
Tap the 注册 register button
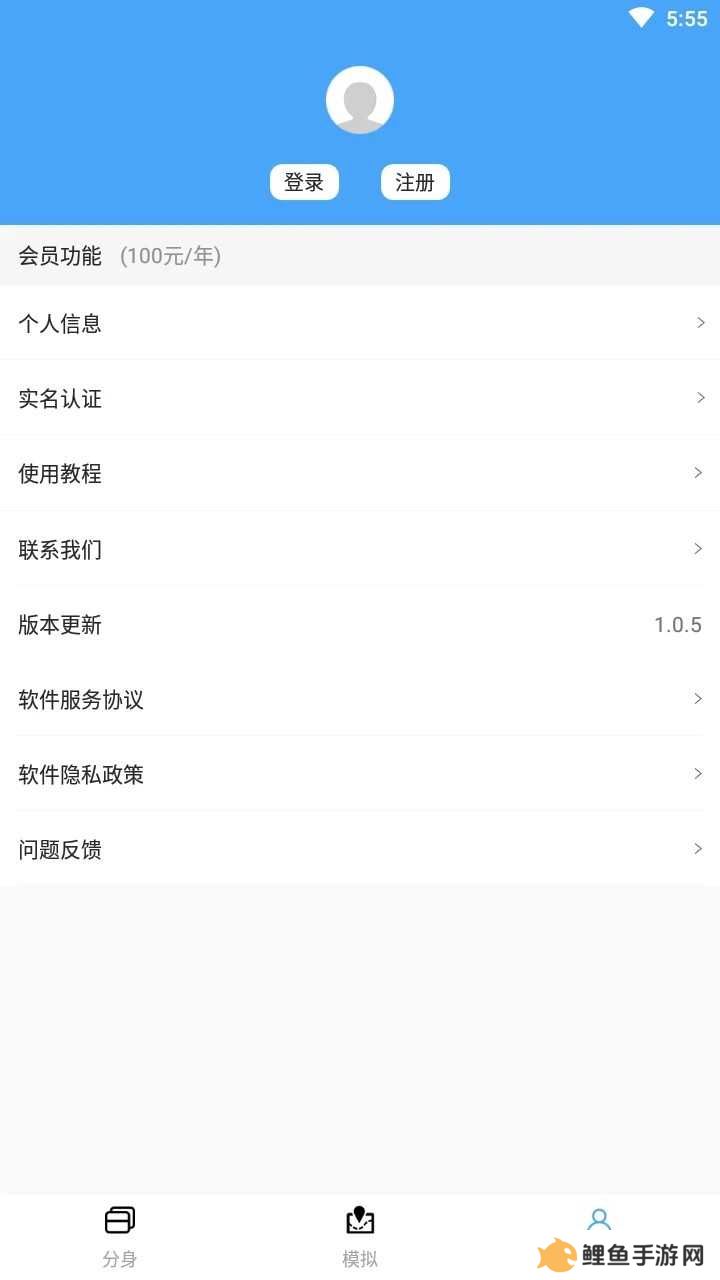pos(415,182)
